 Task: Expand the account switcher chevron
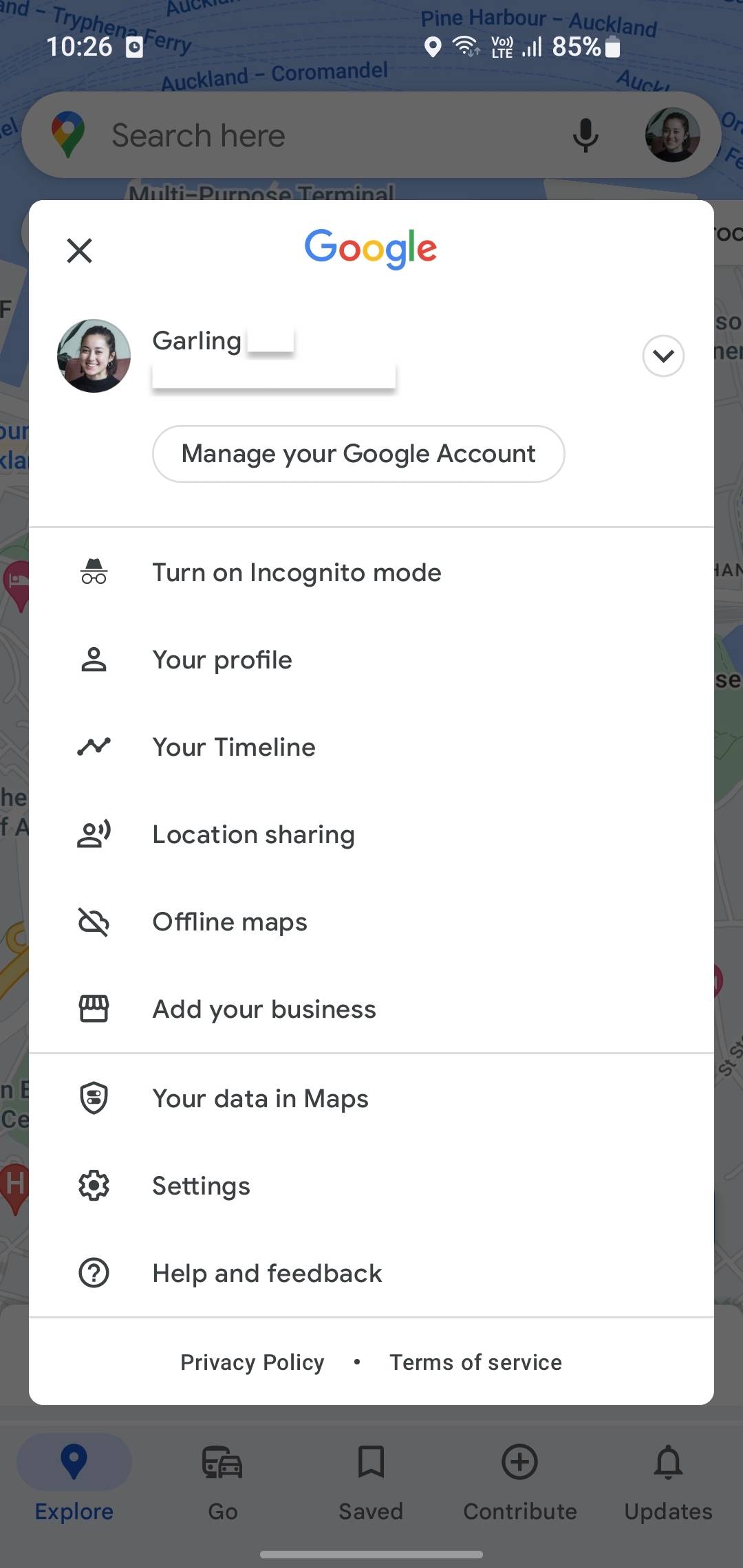(x=663, y=356)
